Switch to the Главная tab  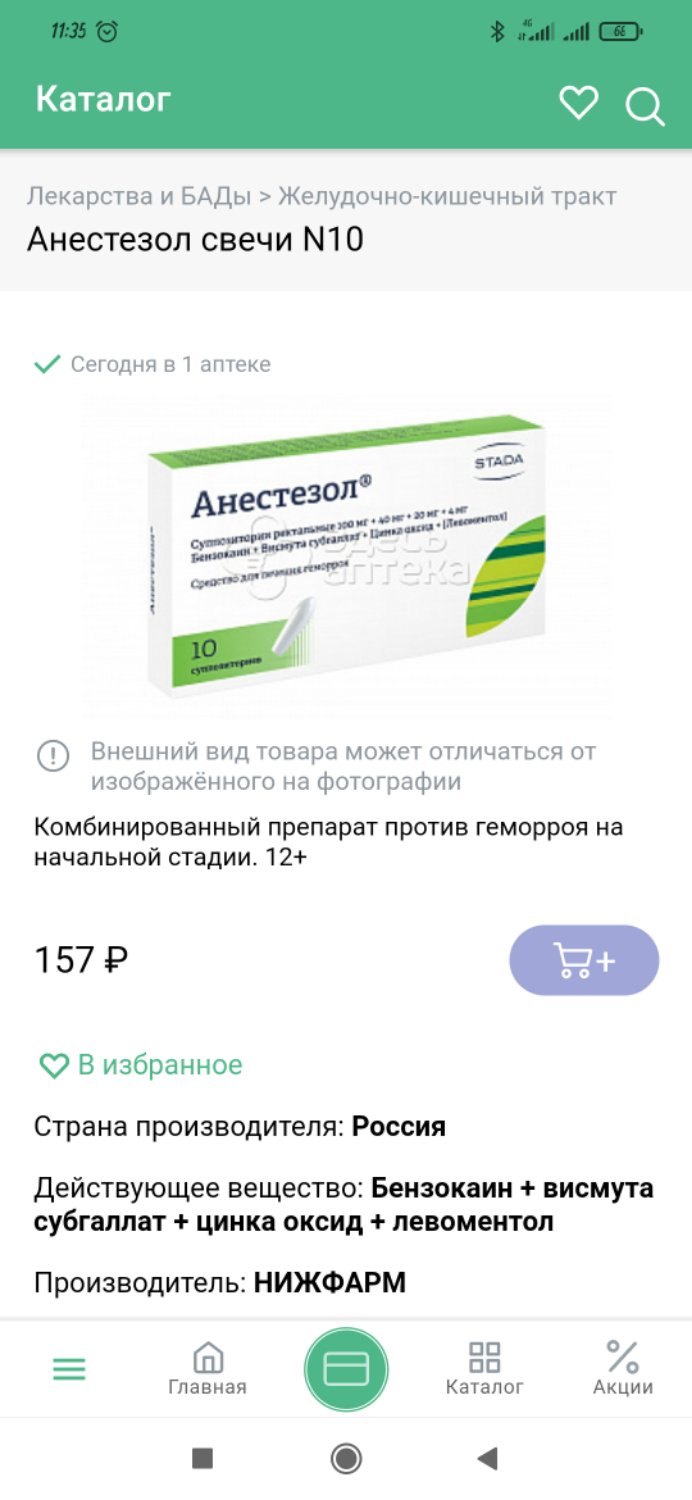(x=207, y=1368)
